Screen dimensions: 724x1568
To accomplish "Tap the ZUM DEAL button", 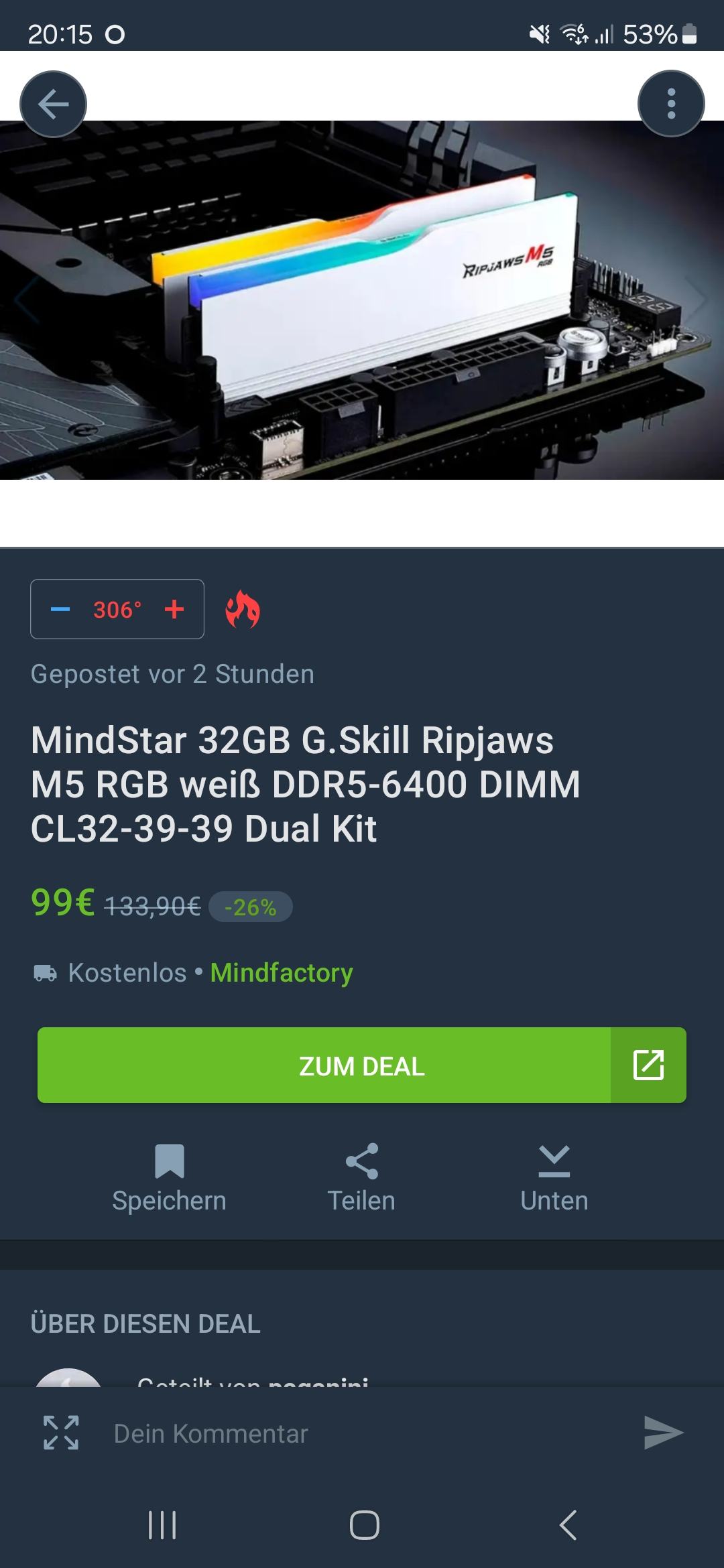I will pyautogui.click(x=362, y=1065).
